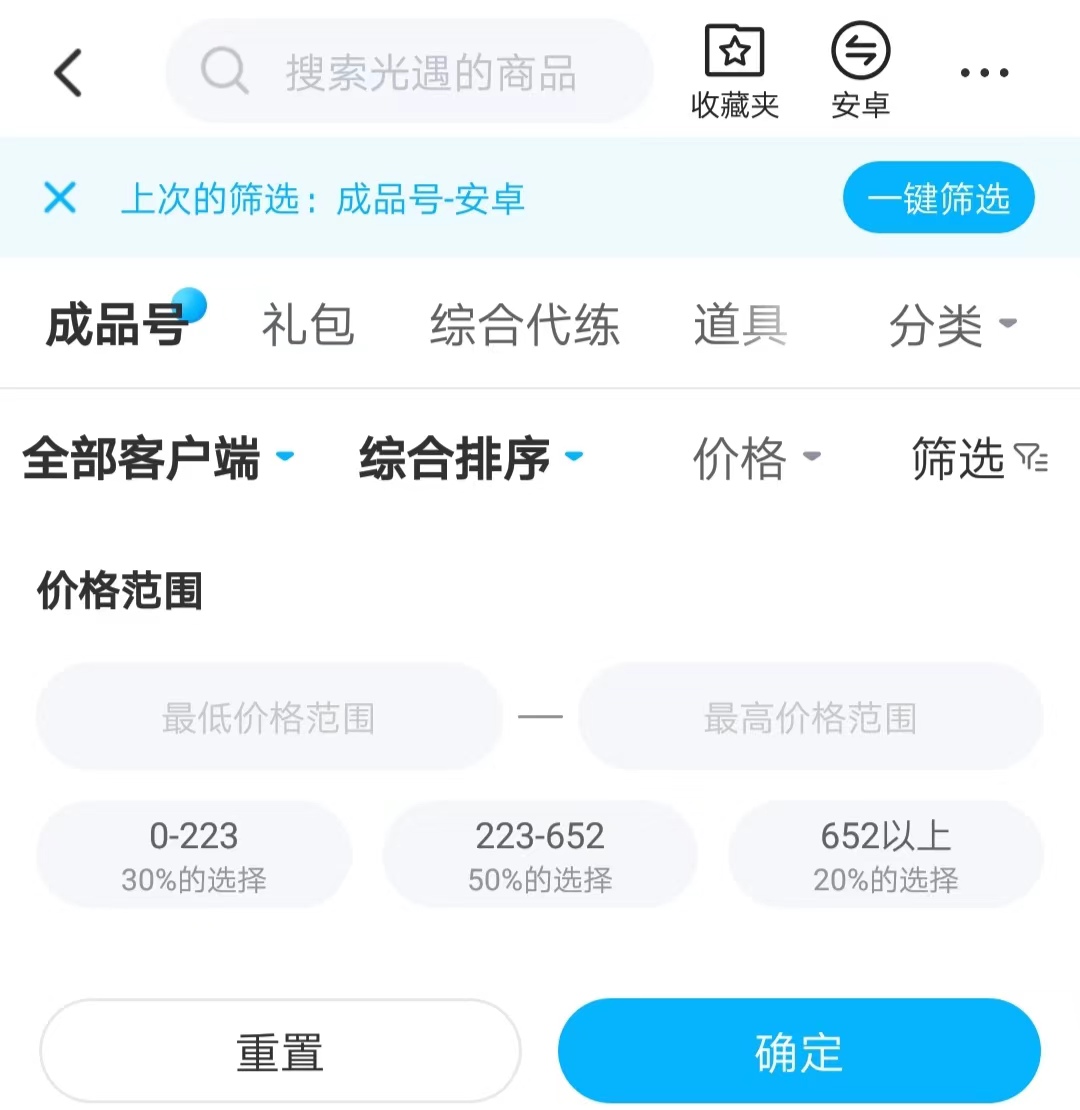Screen dimensions: 1080x1110
Task: Reset the price filter with 重置
Action: point(280,1052)
